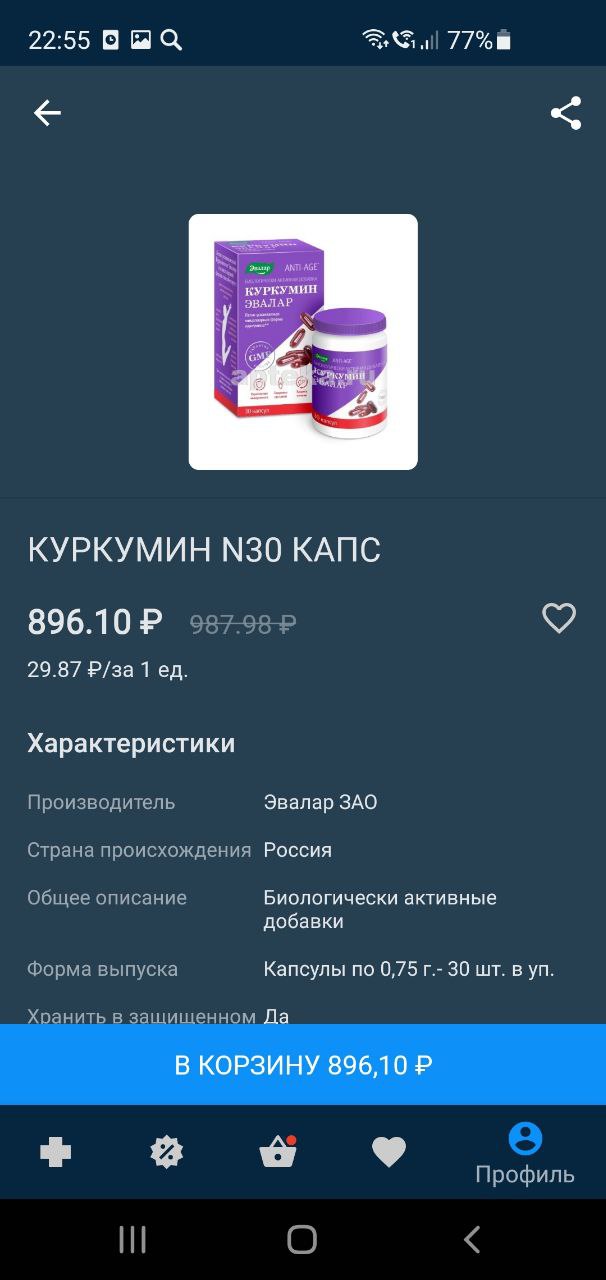
Task: Switch to the Профиль tab
Action: point(525,1153)
